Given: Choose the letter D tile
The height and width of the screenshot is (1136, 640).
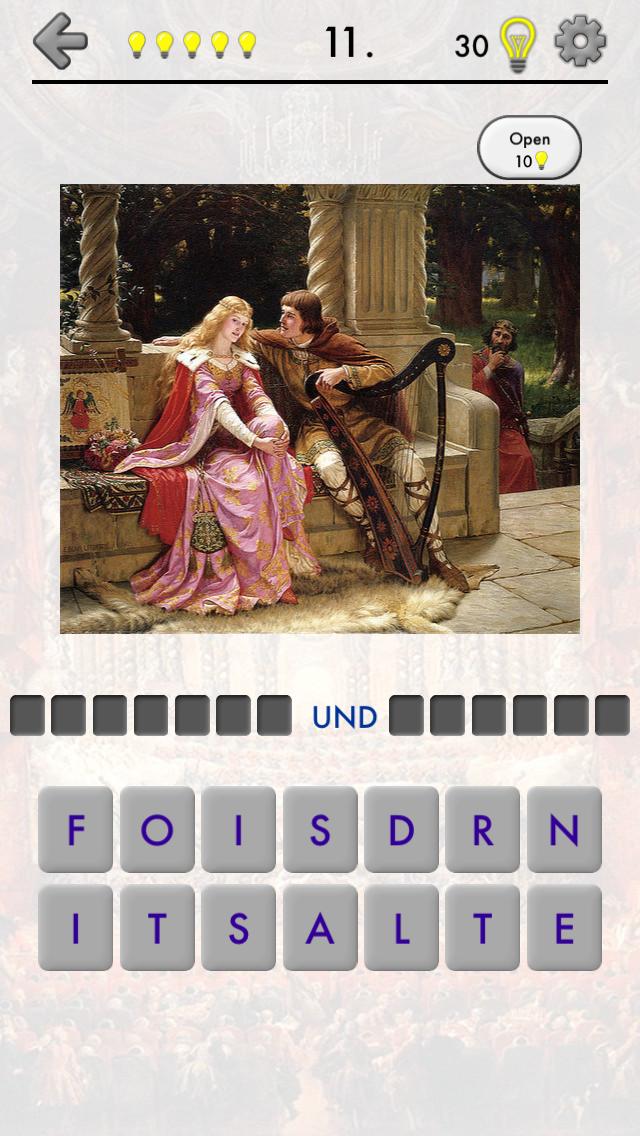Looking at the screenshot, I should tap(401, 829).
